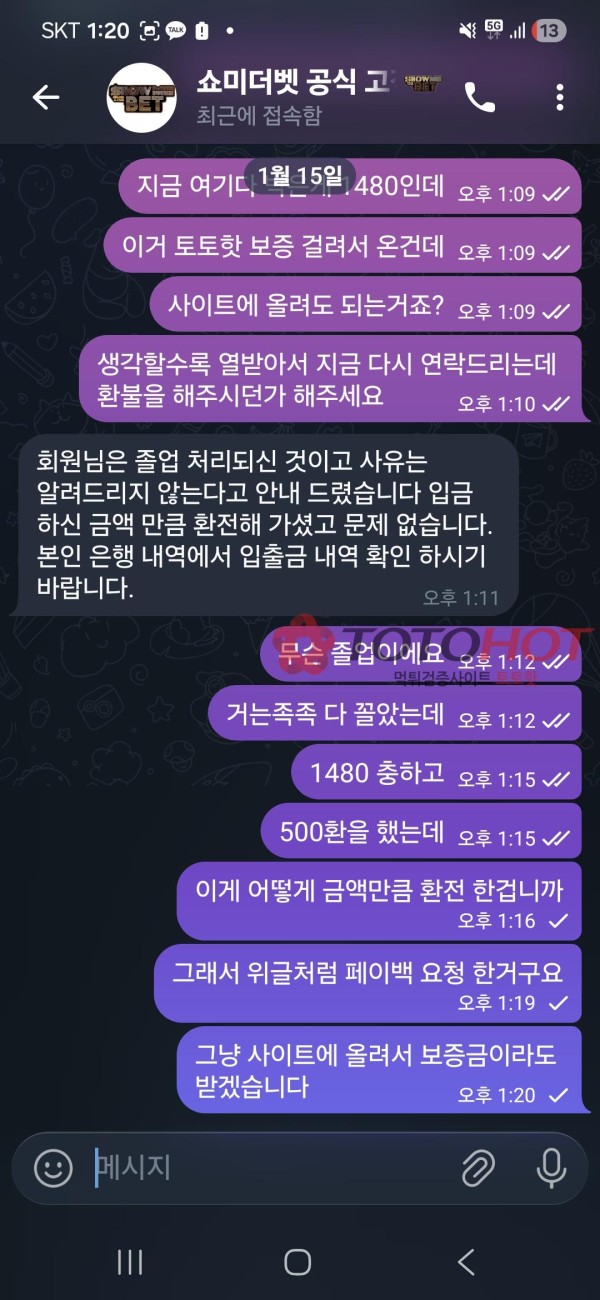
Task: Go back to the chat list
Action: click(x=46, y=97)
